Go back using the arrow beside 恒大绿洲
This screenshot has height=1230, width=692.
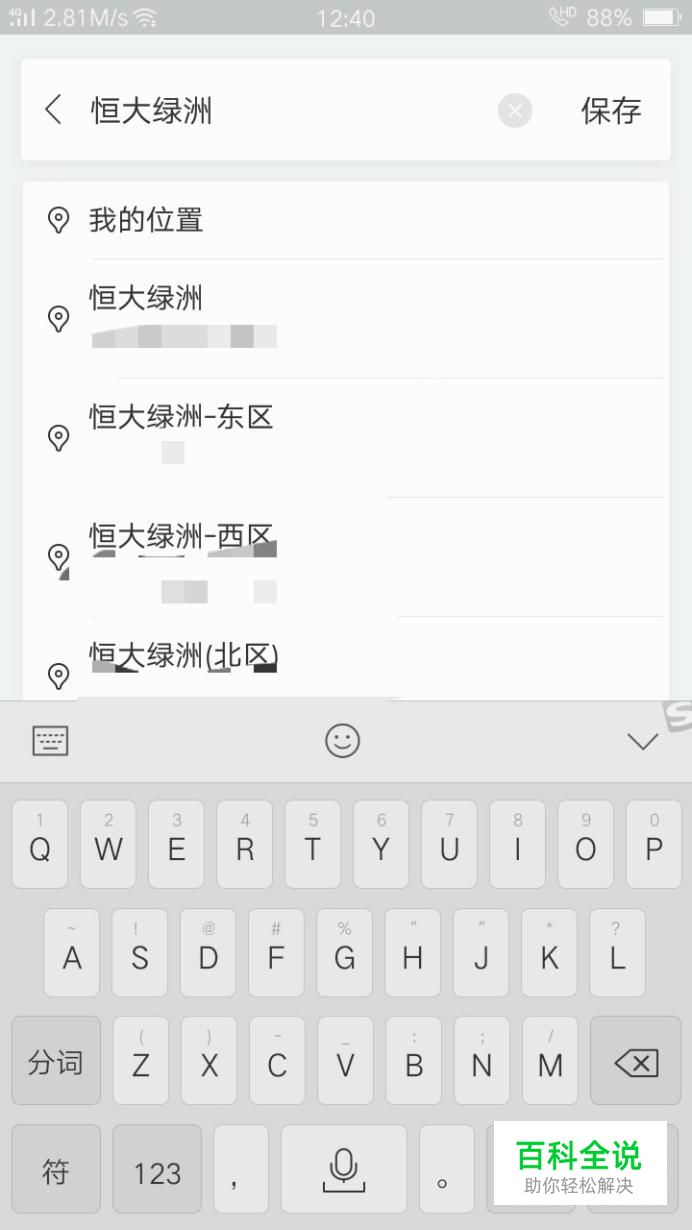click(54, 110)
